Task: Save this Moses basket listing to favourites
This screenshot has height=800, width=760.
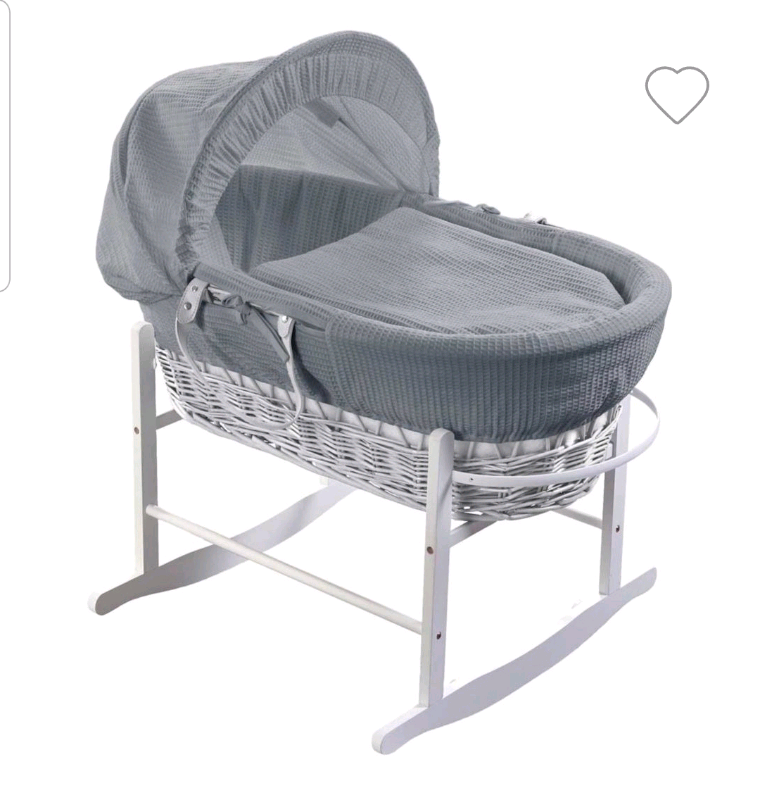Action: coord(676,94)
